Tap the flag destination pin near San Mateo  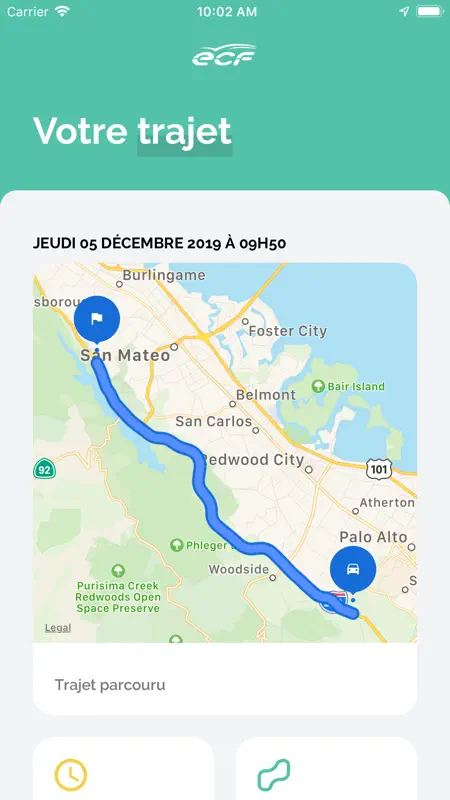coord(97,319)
